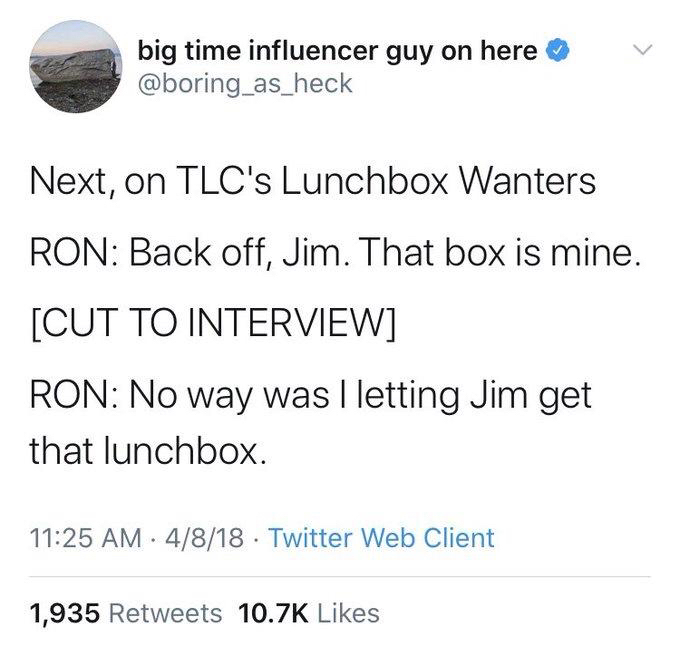Open the Twitter Web Client link
This screenshot has height=646, width=680.
(383, 538)
